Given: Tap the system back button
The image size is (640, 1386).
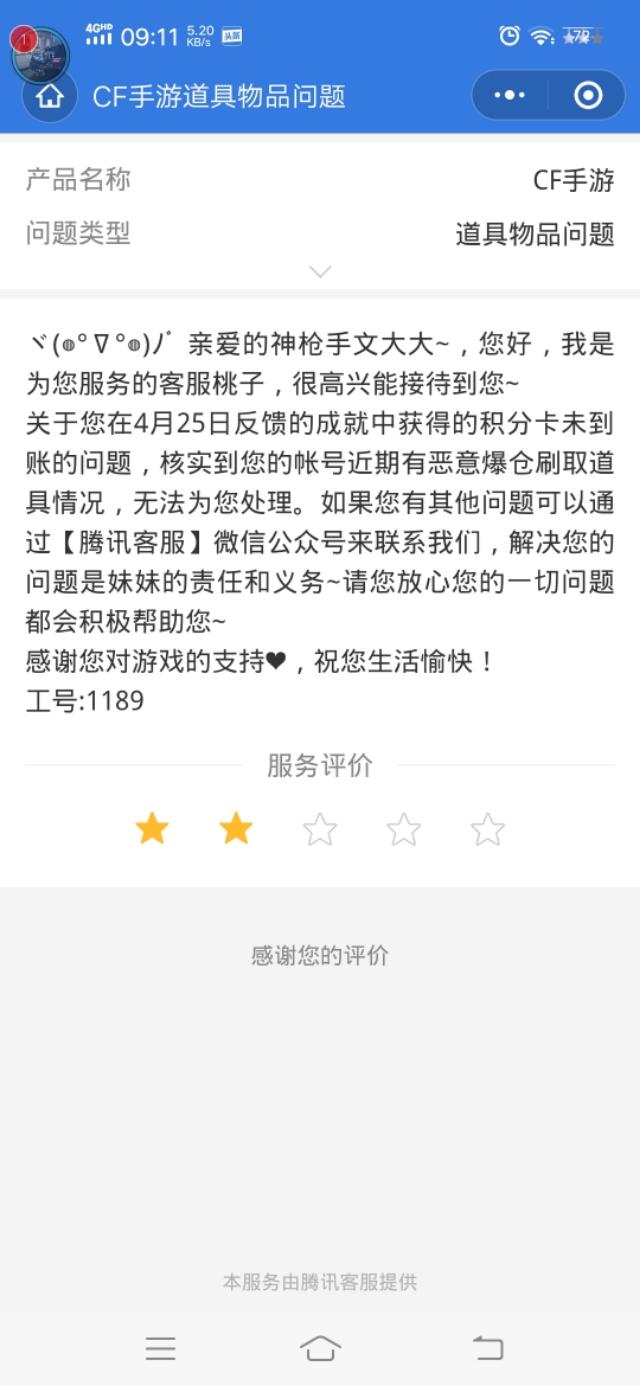Looking at the screenshot, I should 488,1348.
